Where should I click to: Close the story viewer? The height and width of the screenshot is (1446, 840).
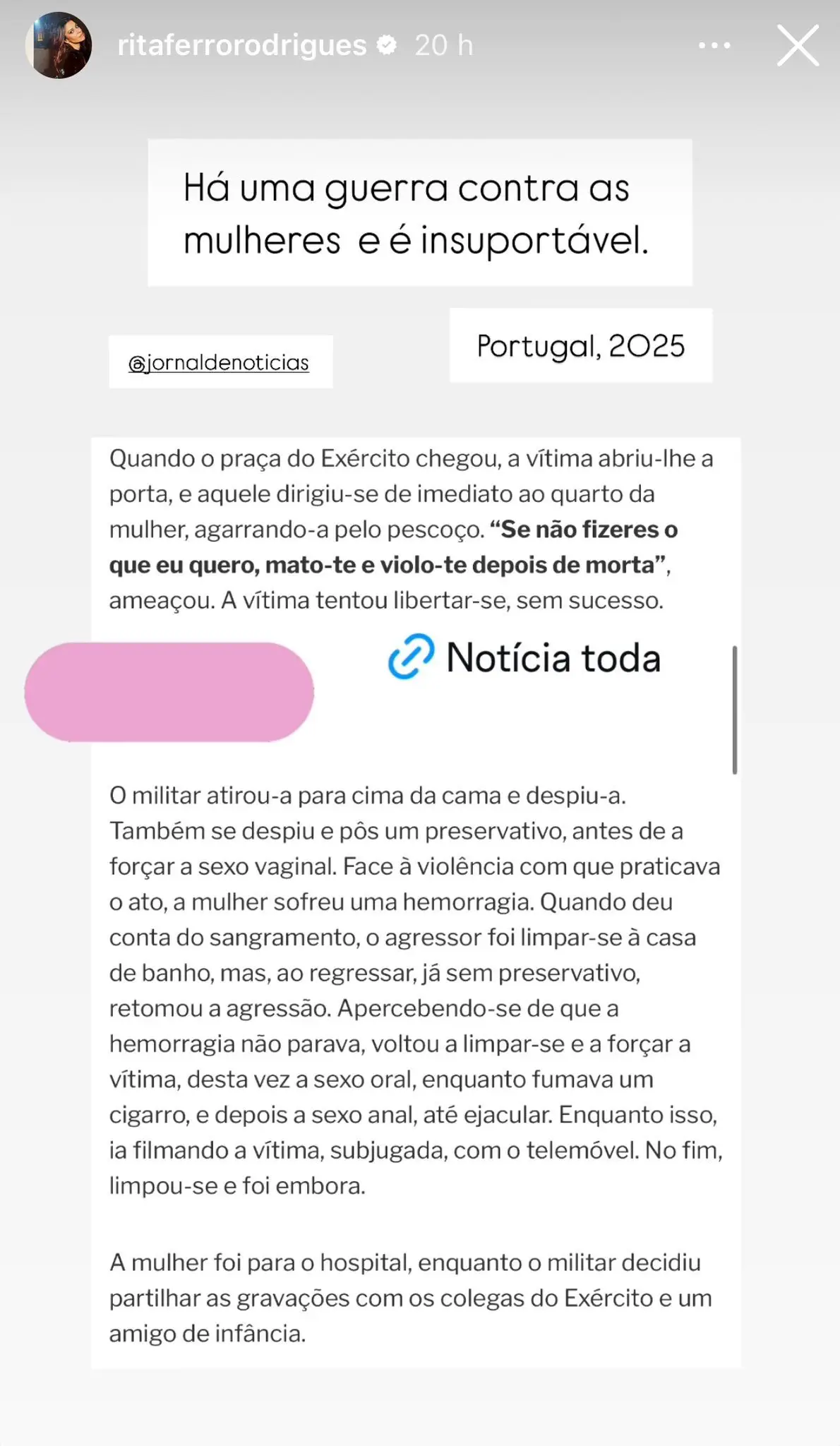(798, 45)
